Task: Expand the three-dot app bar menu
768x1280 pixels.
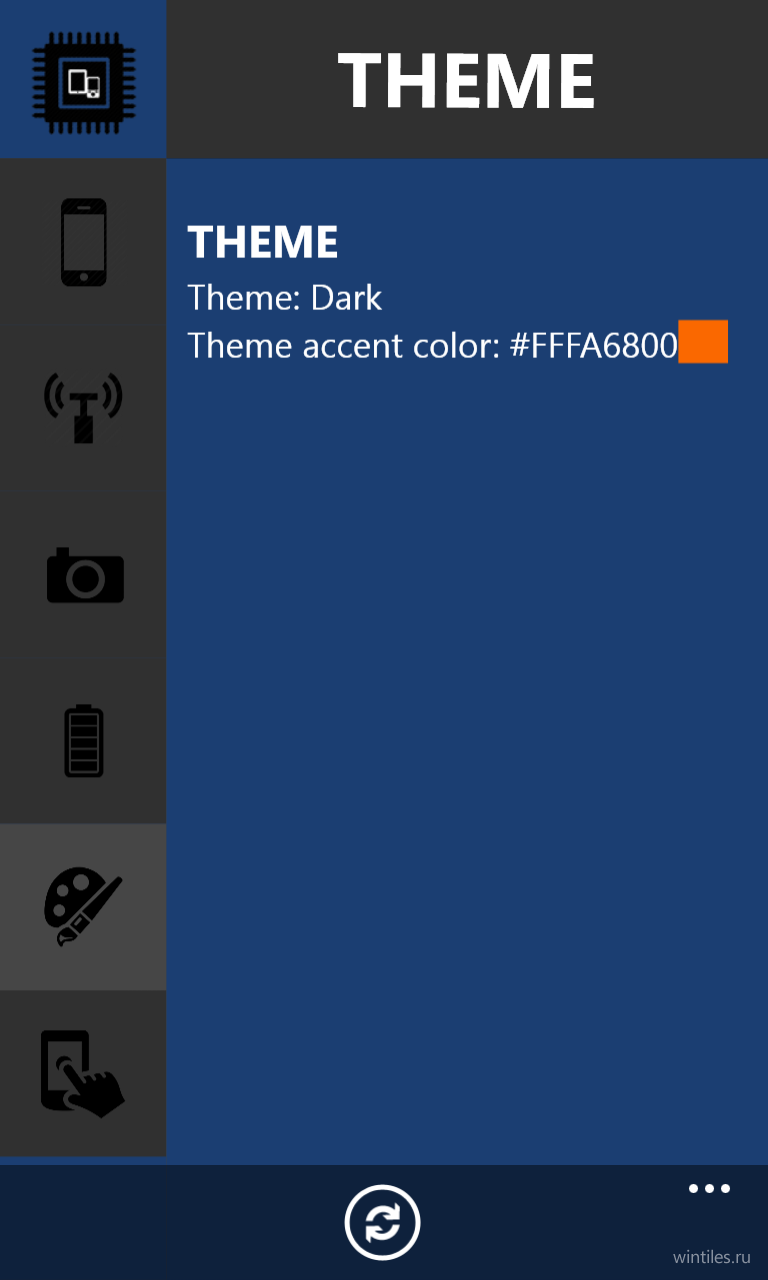Action: tap(710, 1189)
